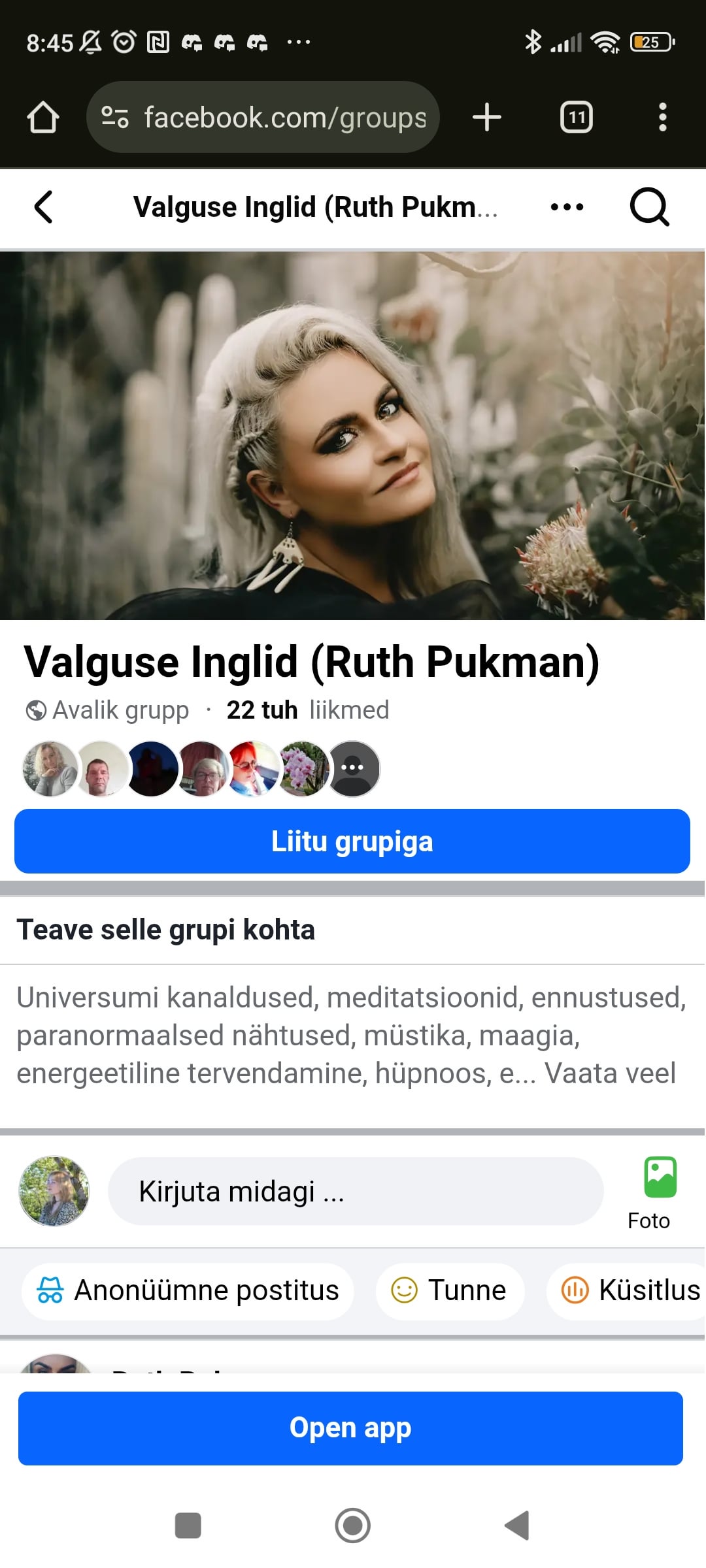Open the browser's three-dot menu
Viewport: 706px width, 1568px height.
[663, 118]
